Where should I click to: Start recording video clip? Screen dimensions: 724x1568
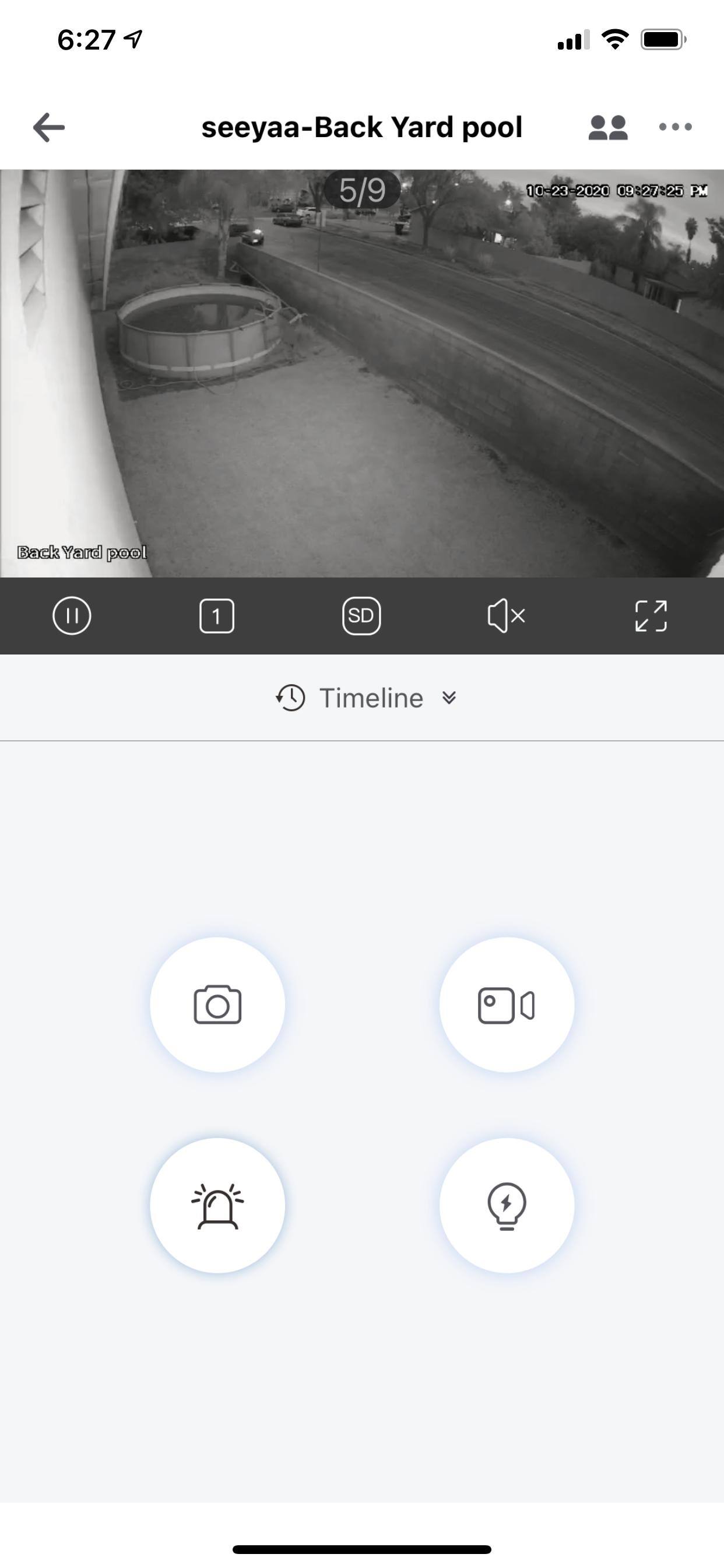(x=506, y=1005)
